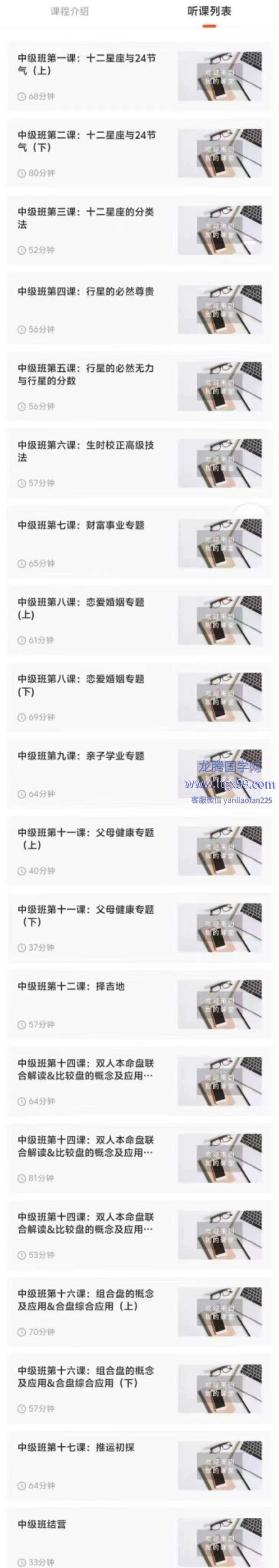Play 第三课 十二星座的分类法

pos(86,218)
